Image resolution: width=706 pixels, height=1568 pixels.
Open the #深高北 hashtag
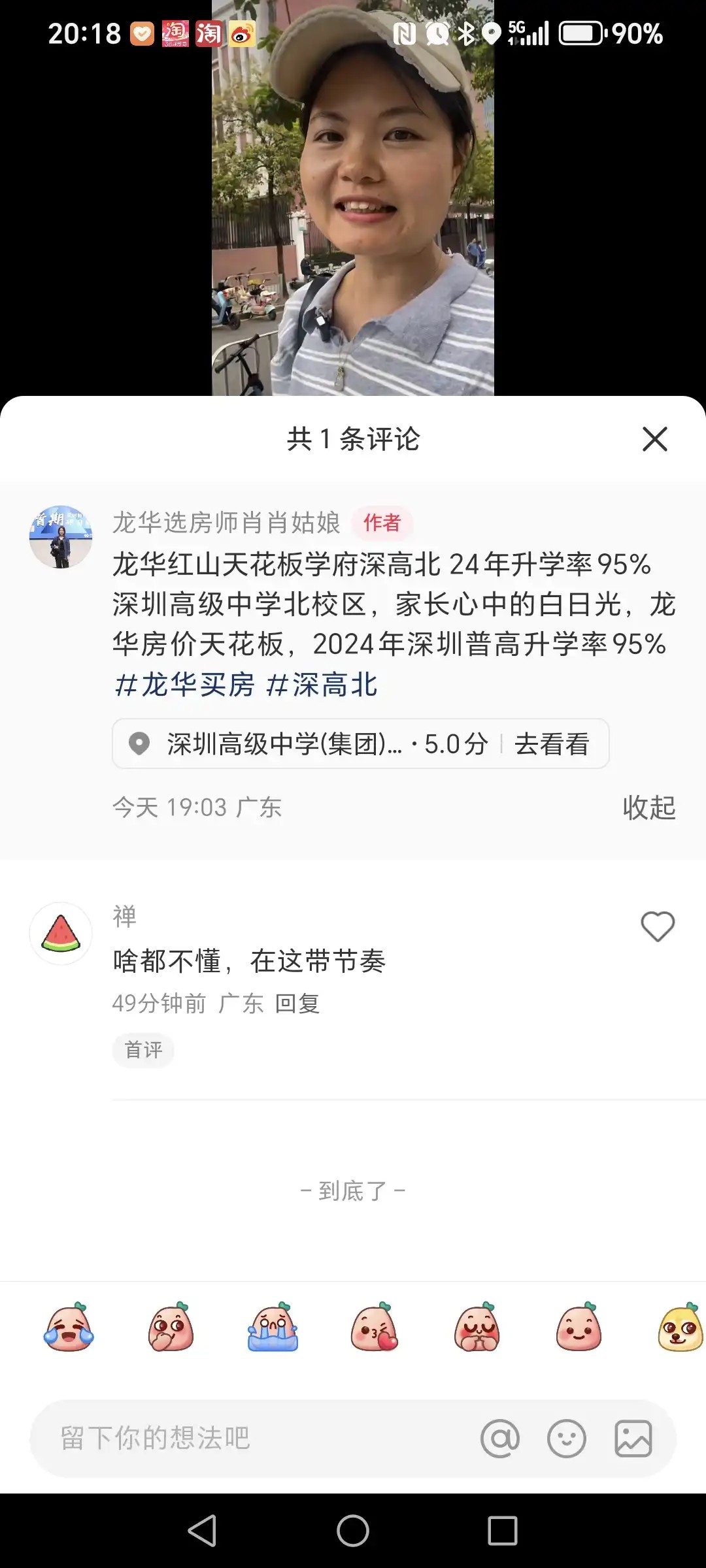(x=322, y=685)
